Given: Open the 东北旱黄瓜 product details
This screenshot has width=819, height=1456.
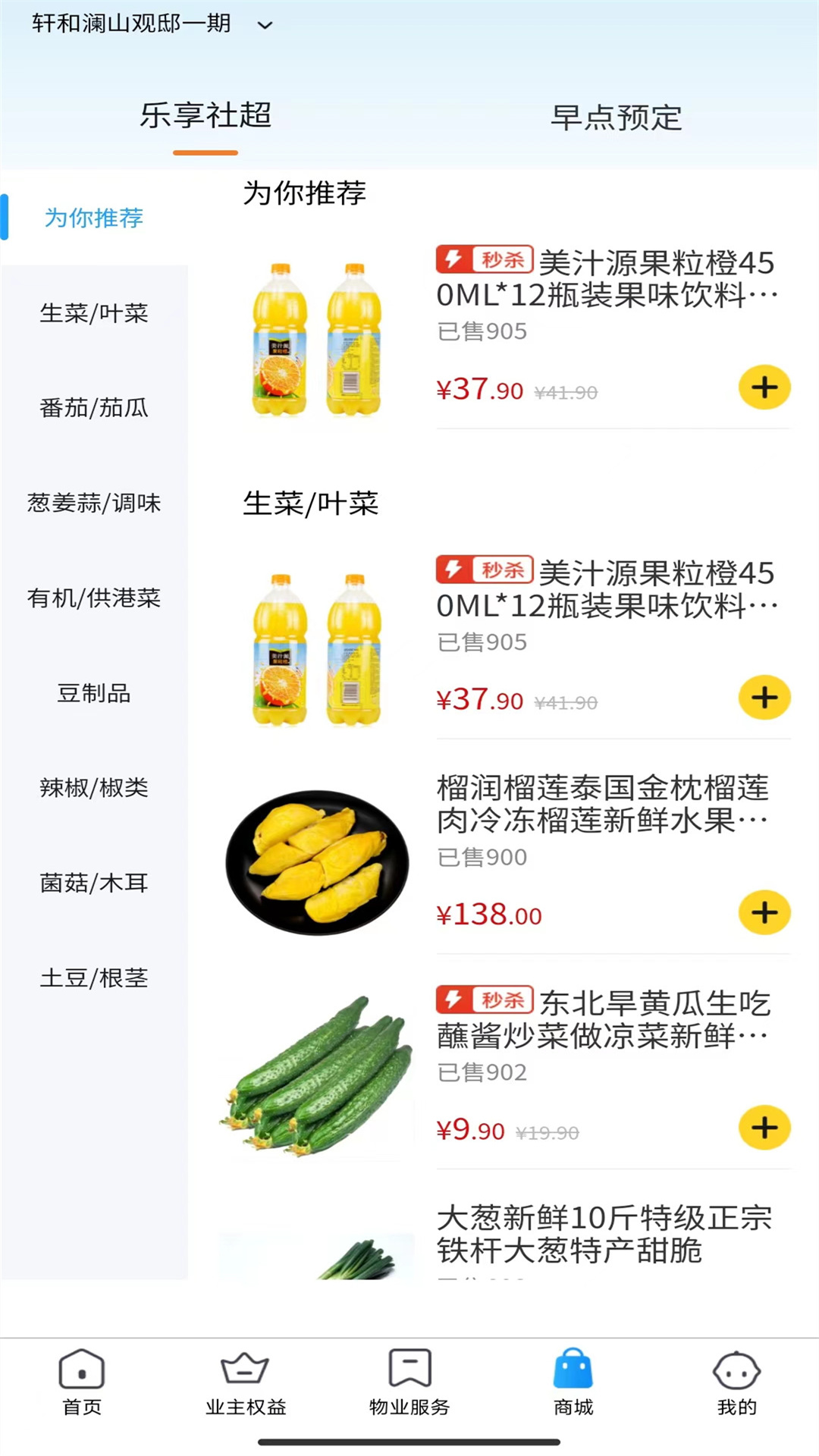Looking at the screenshot, I should tap(603, 1019).
